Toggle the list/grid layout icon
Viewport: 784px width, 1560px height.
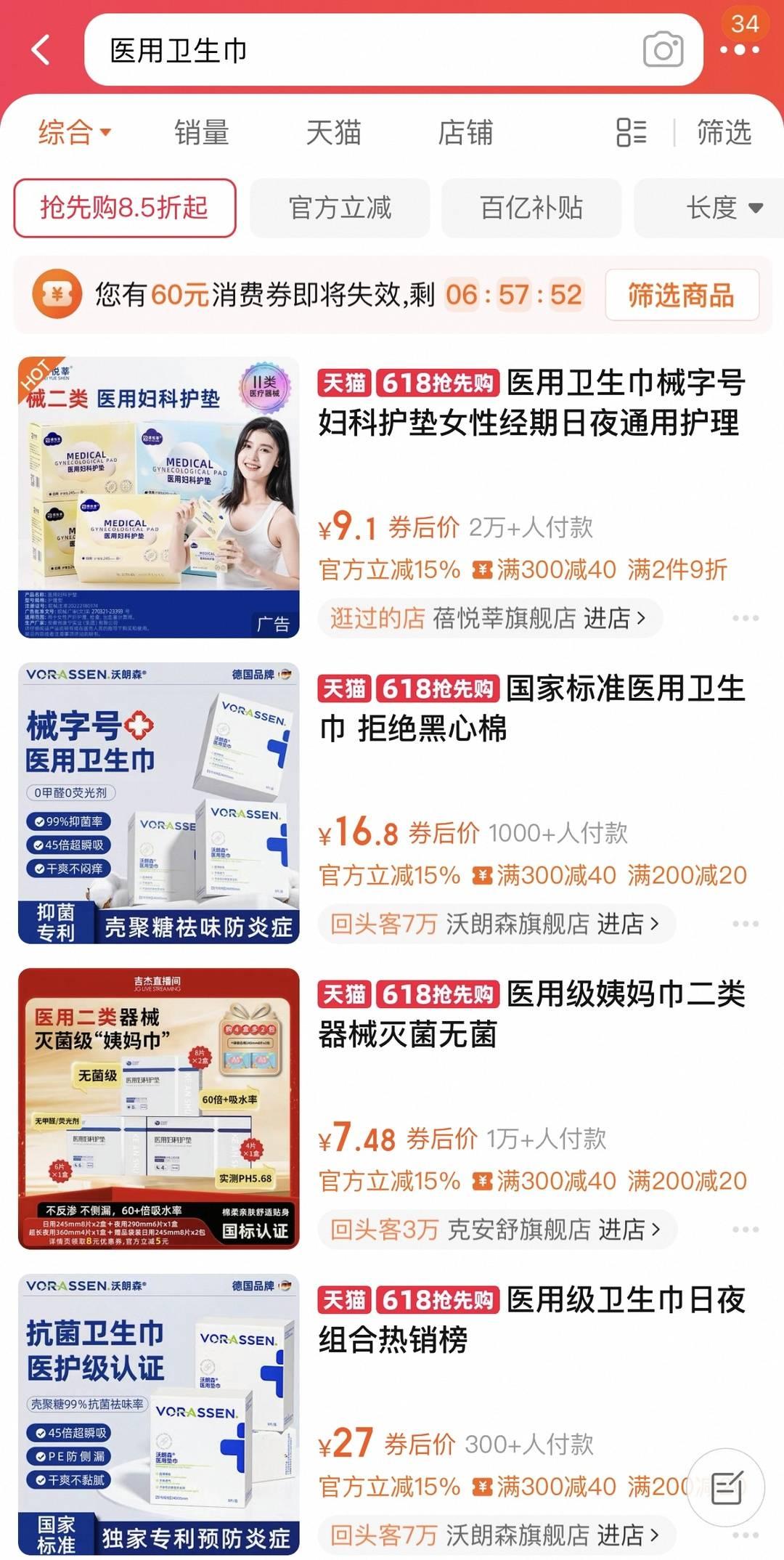[631, 133]
